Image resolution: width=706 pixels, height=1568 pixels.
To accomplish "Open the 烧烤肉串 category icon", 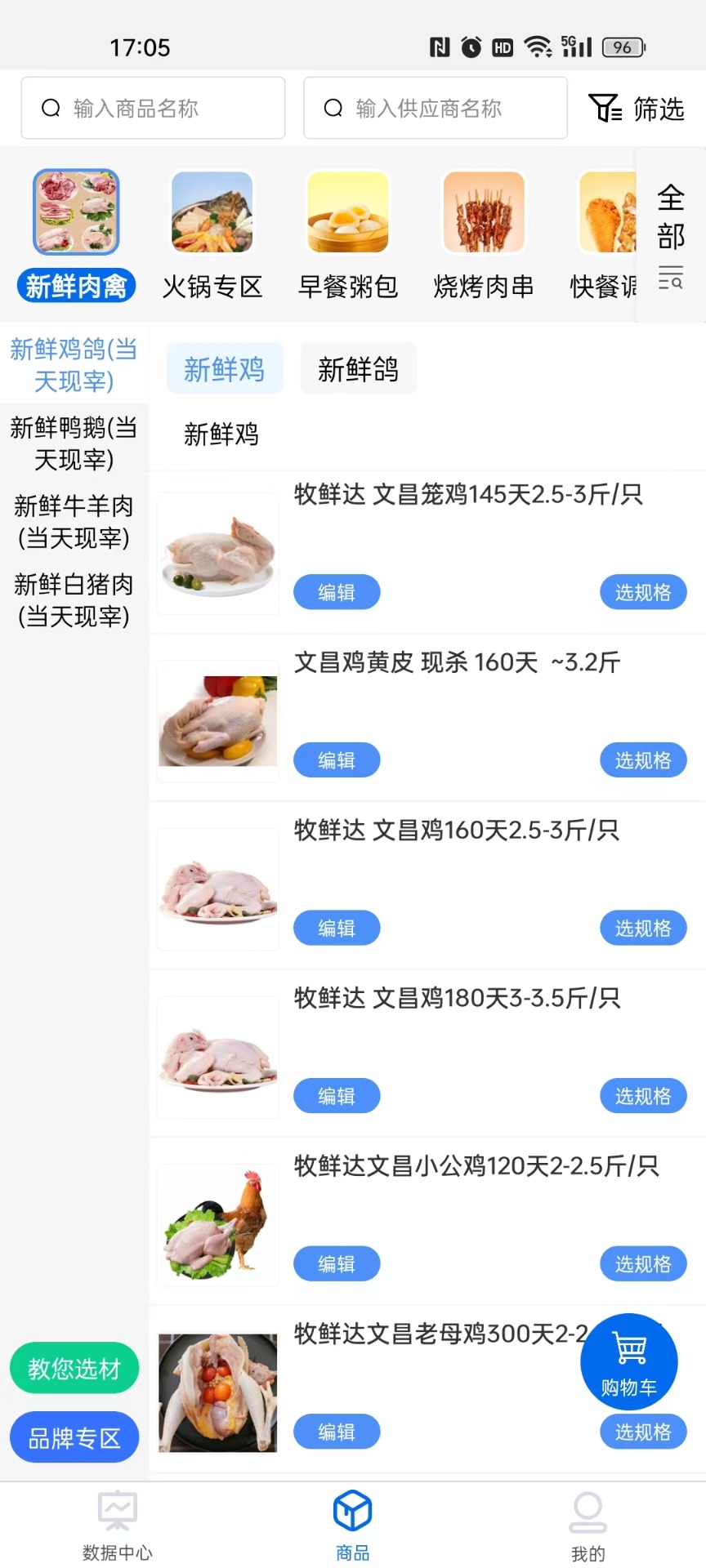I will 482,211.
